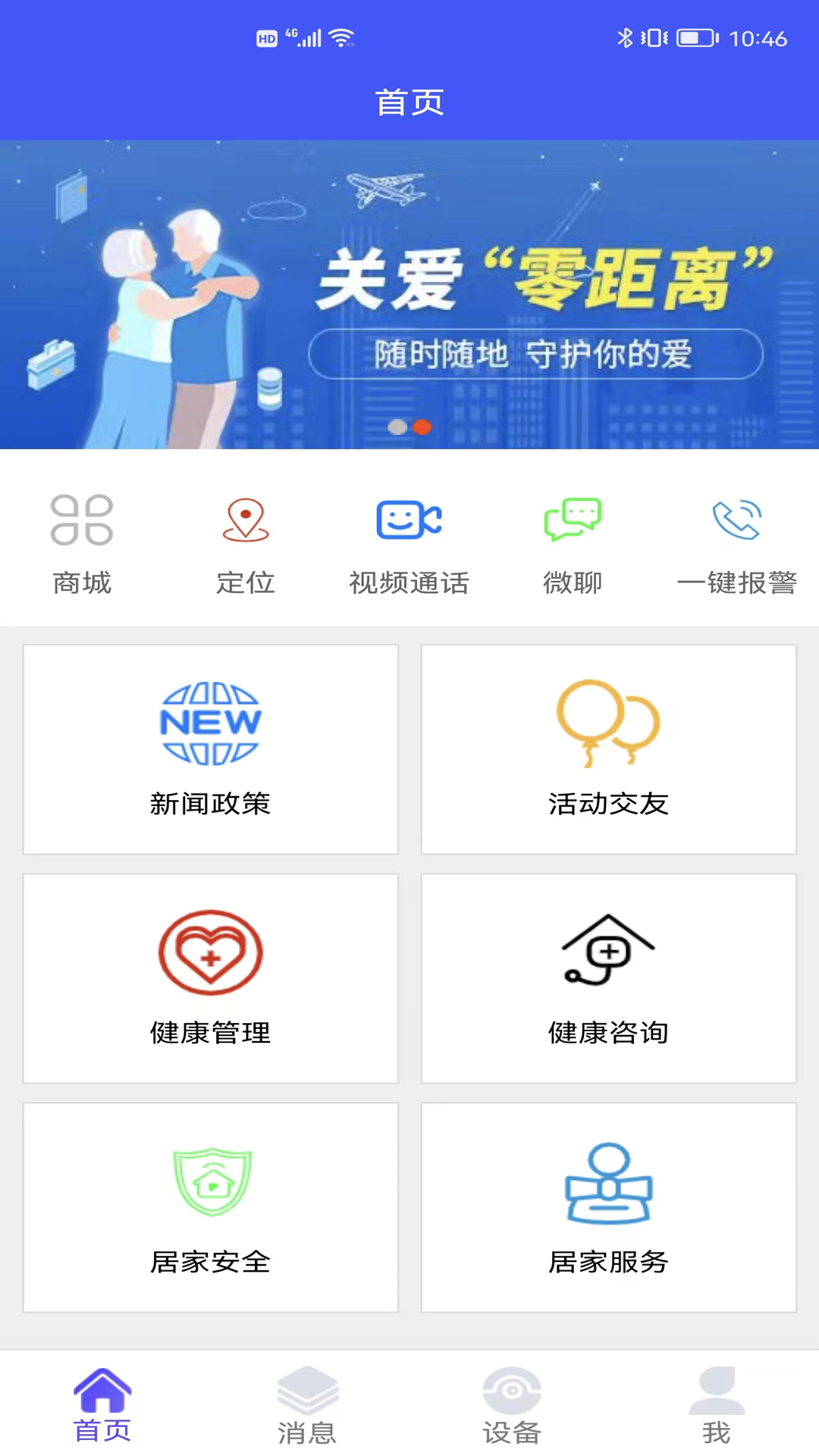Open the 活动交友 card
This screenshot has height=1456, width=819.
[x=608, y=749]
